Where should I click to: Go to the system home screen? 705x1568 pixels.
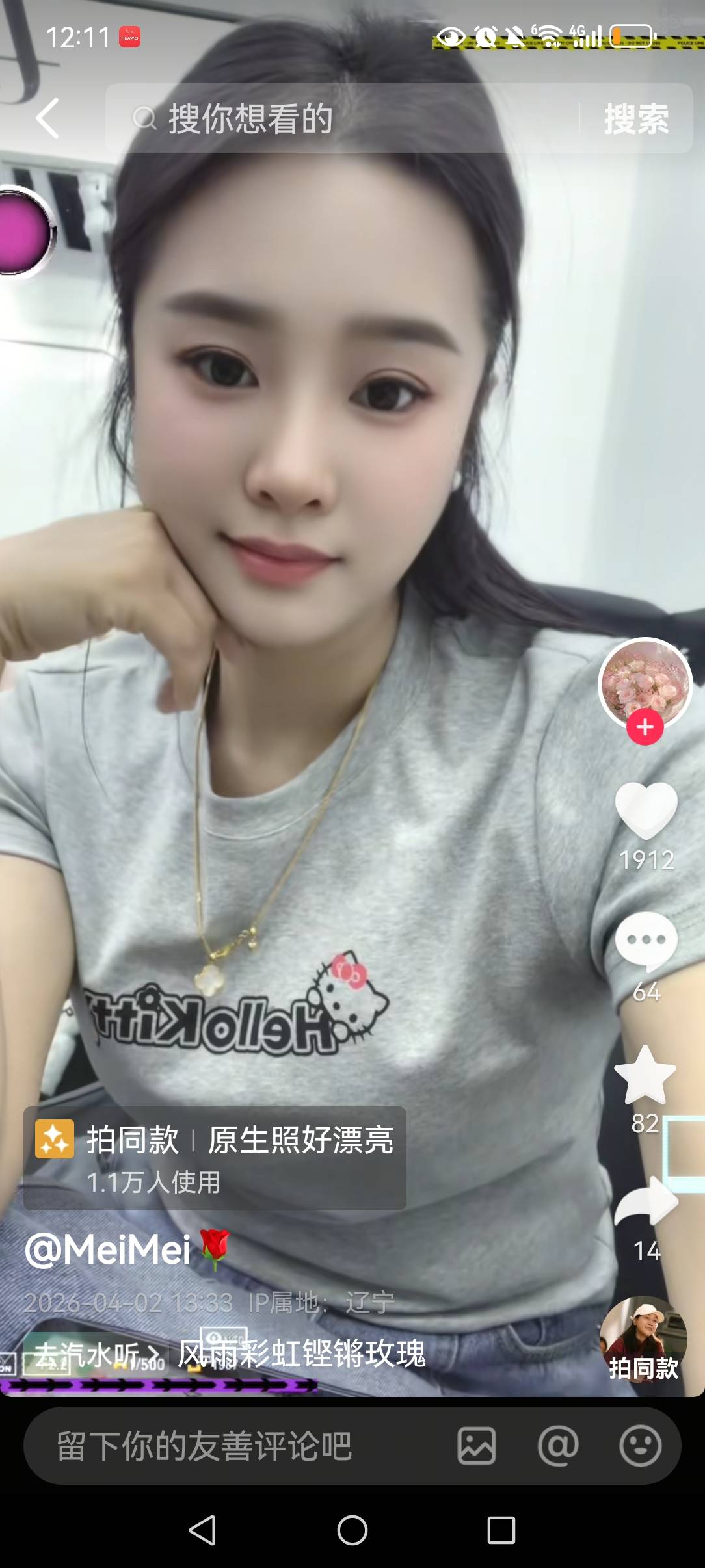[352, 1530]
